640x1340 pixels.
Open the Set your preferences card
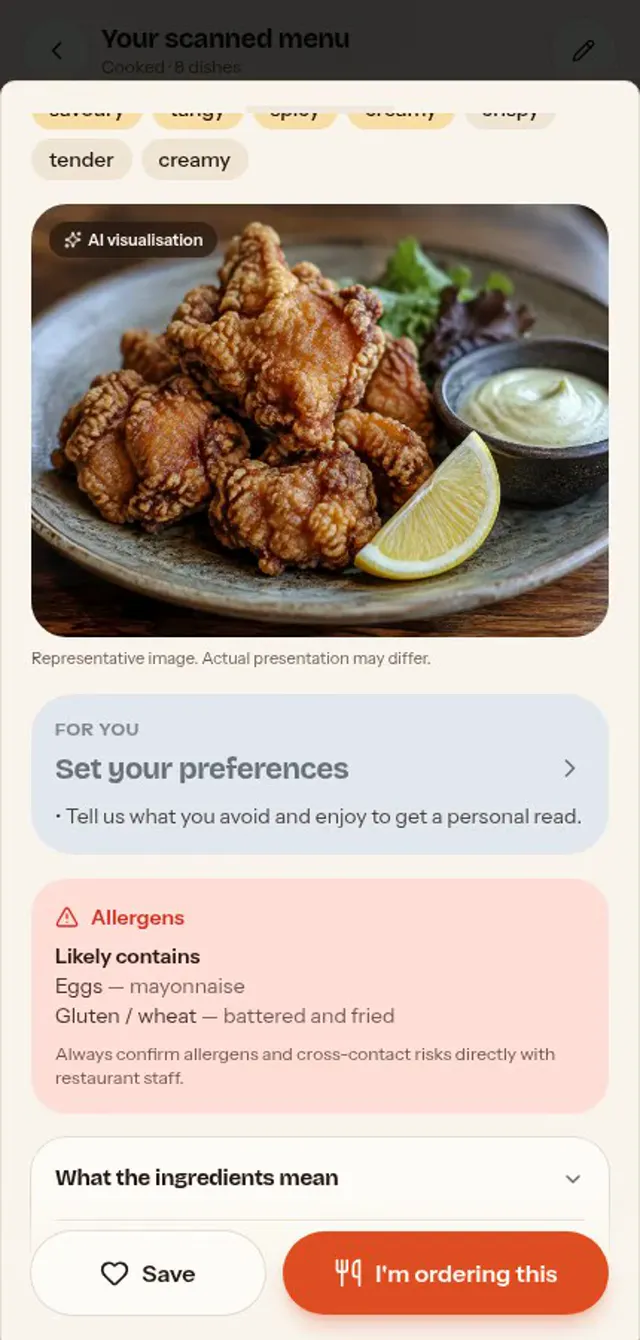pos(320,774)
